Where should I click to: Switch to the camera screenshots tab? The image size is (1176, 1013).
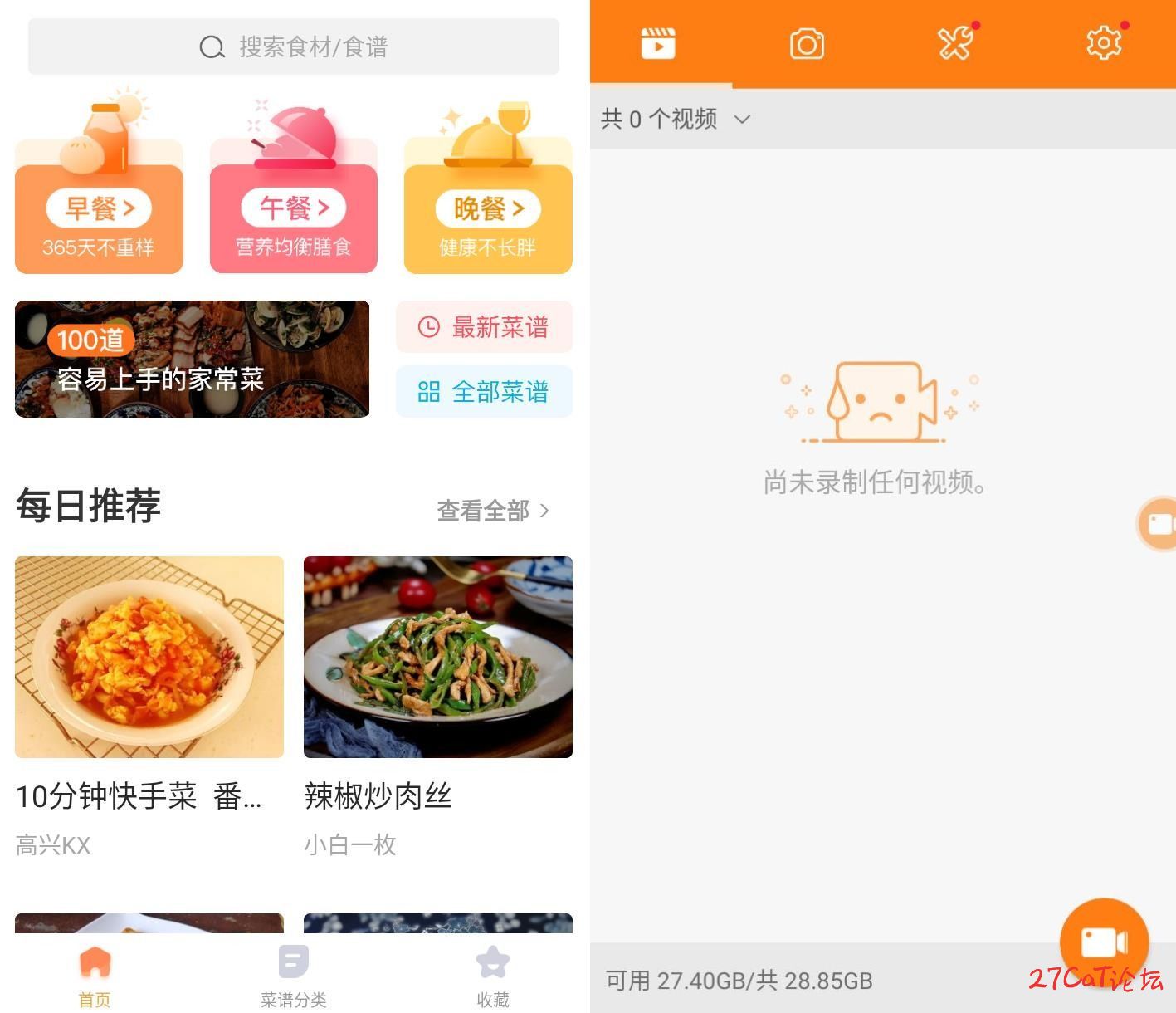pos(807,43)
